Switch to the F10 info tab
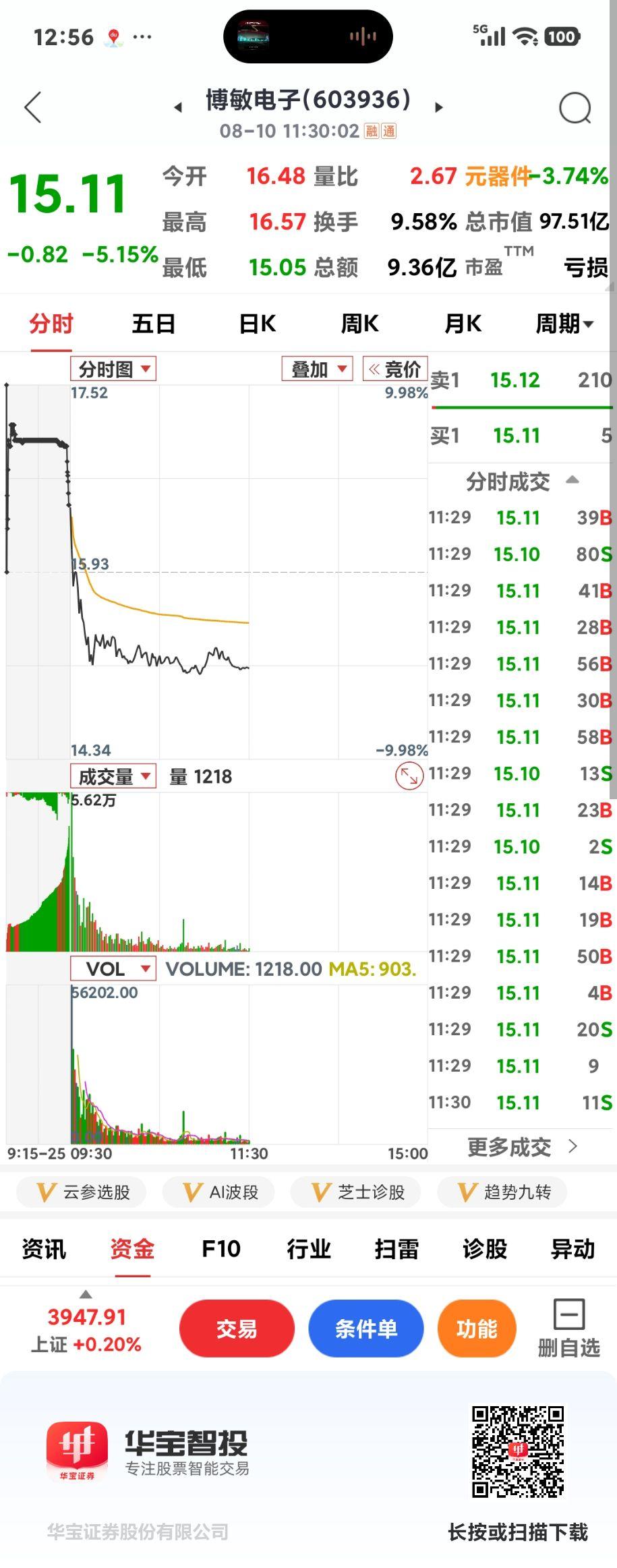 pos(221,1249)
